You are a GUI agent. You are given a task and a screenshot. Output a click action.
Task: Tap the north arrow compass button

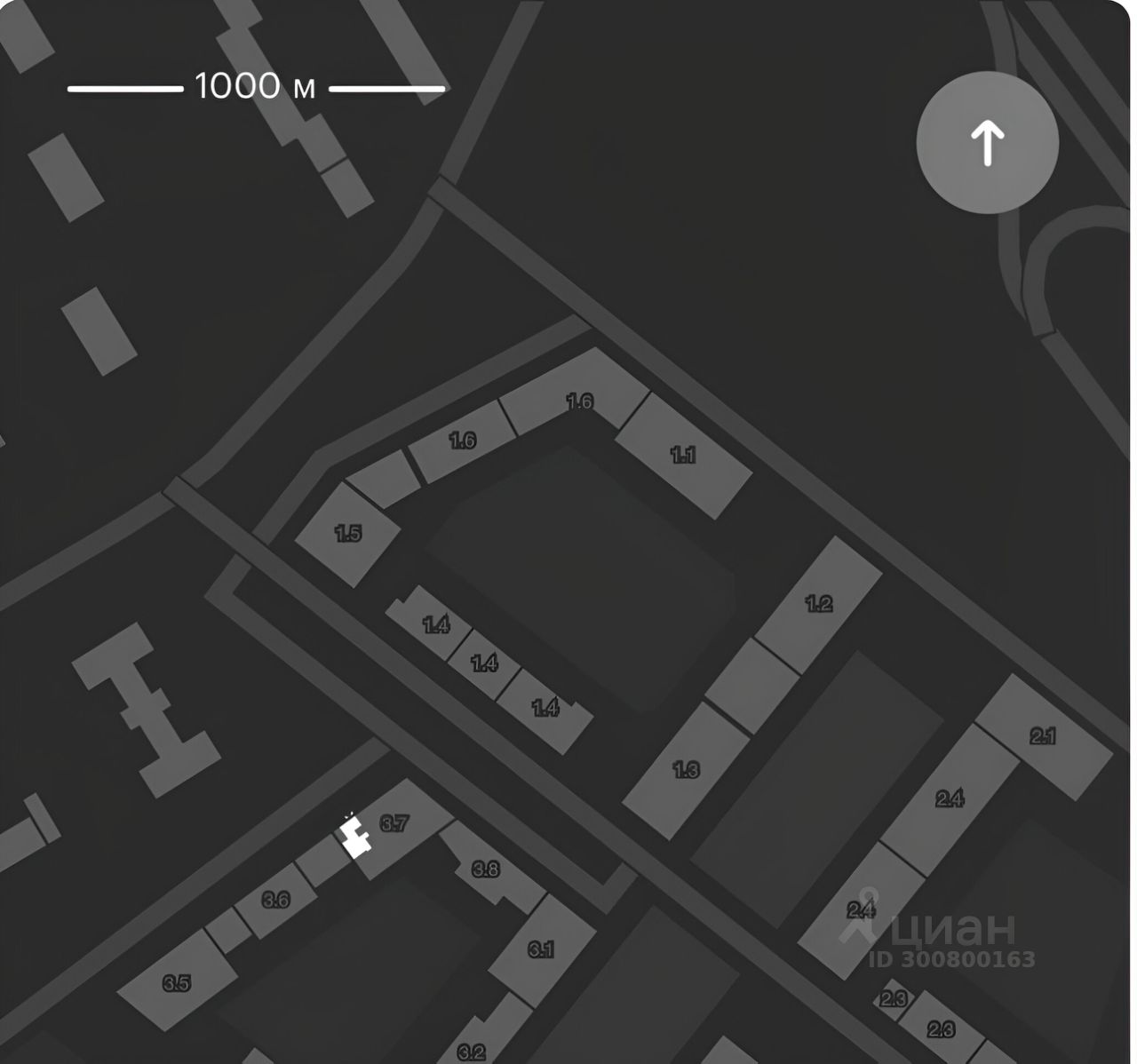987,143
